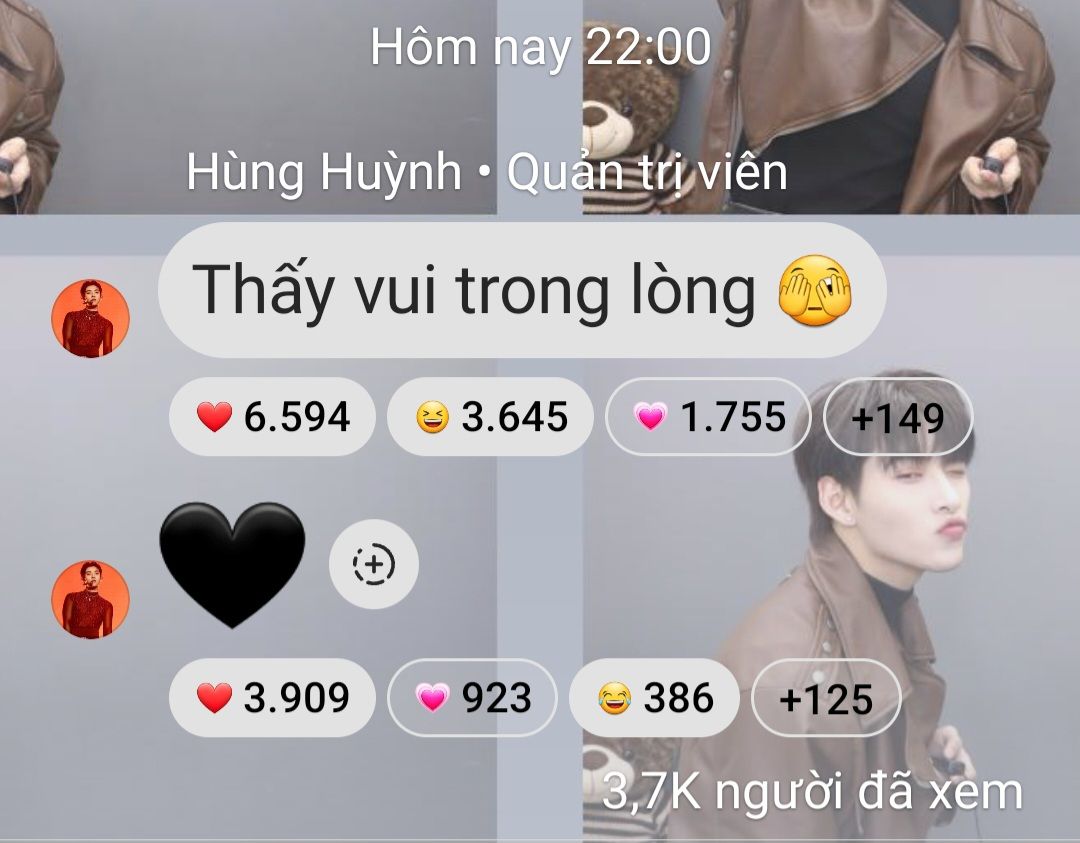Open Hùng Huỳnh's avatar beside "Thấy vui trong lòng"
This screenshot has height=843, width=1080.
[x=90, y=318]
